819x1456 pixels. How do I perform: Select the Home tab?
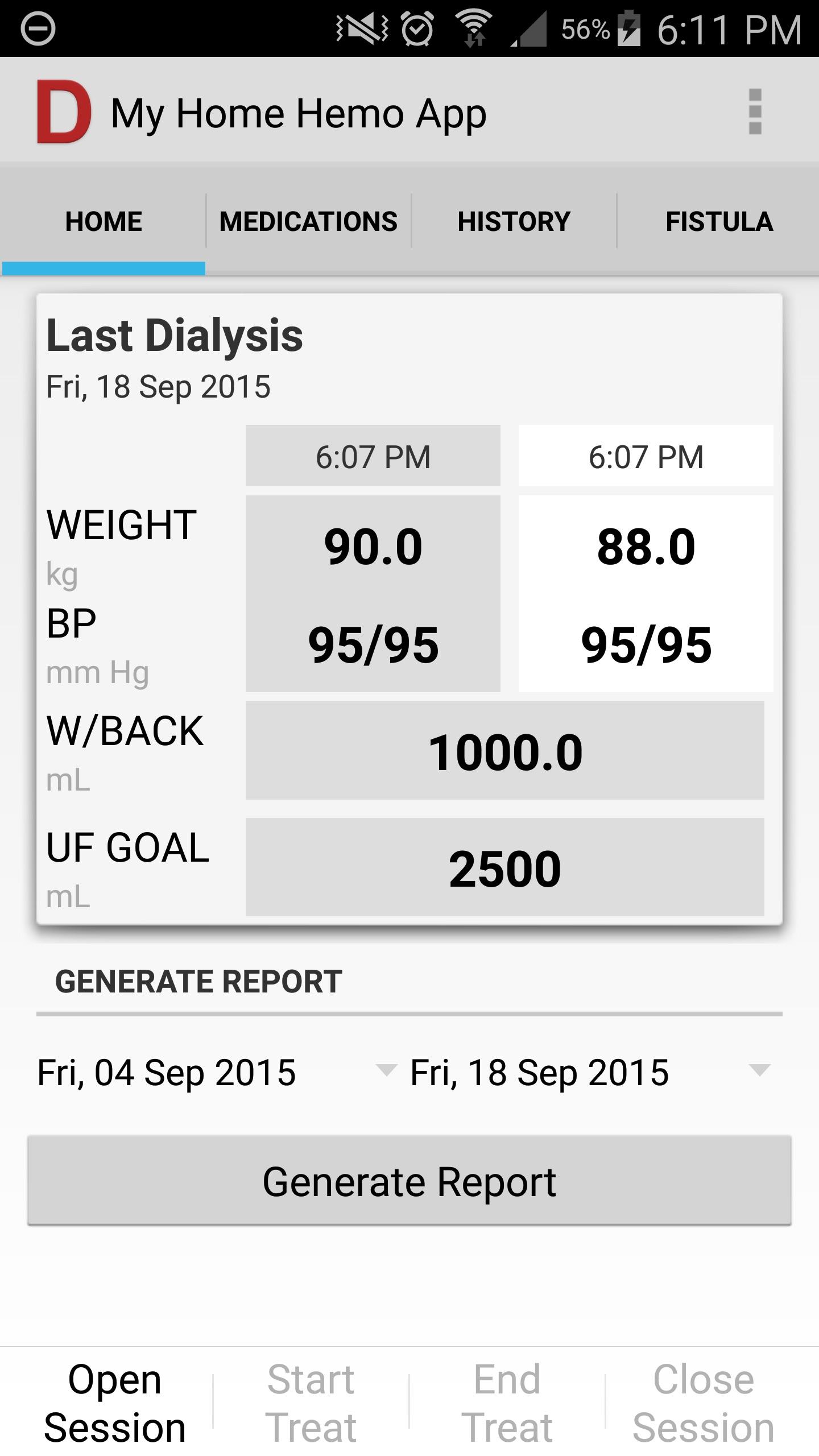[x=104, y=221]
